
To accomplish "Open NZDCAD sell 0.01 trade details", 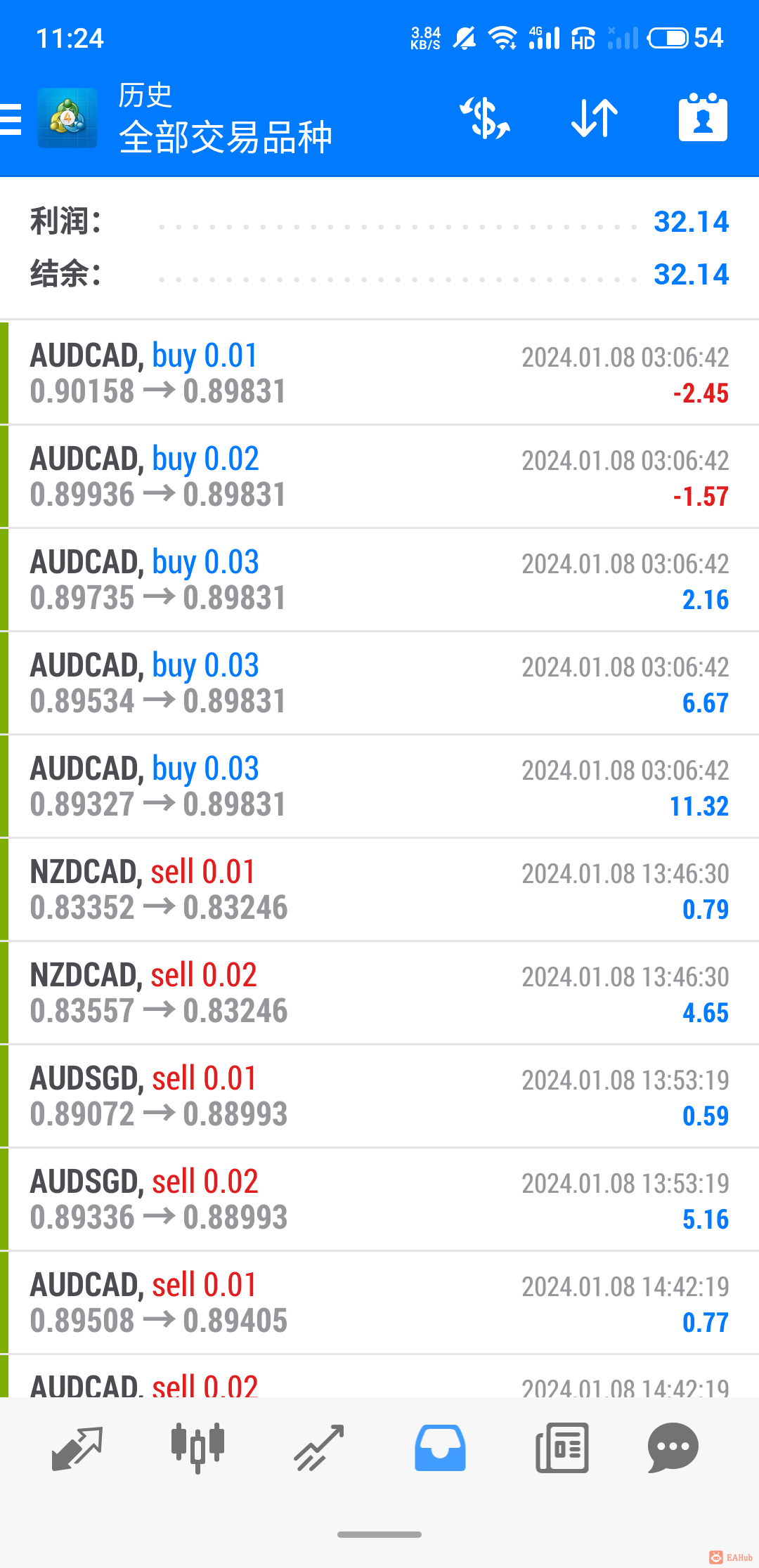I will [x=379, y=889].
